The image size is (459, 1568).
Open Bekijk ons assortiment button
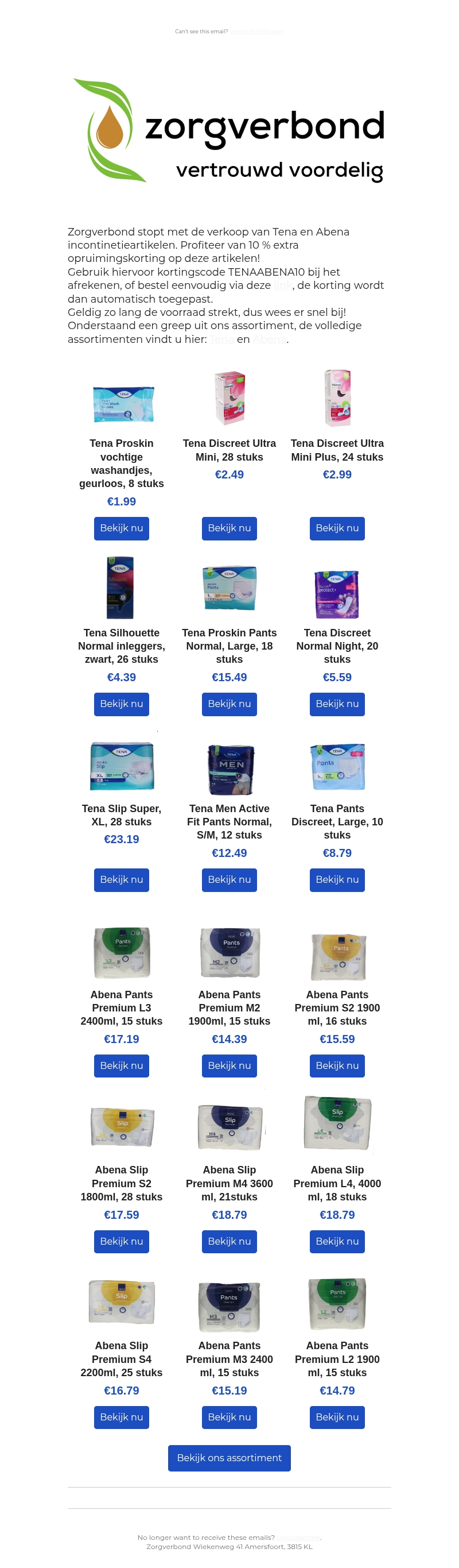point(229,1458)
